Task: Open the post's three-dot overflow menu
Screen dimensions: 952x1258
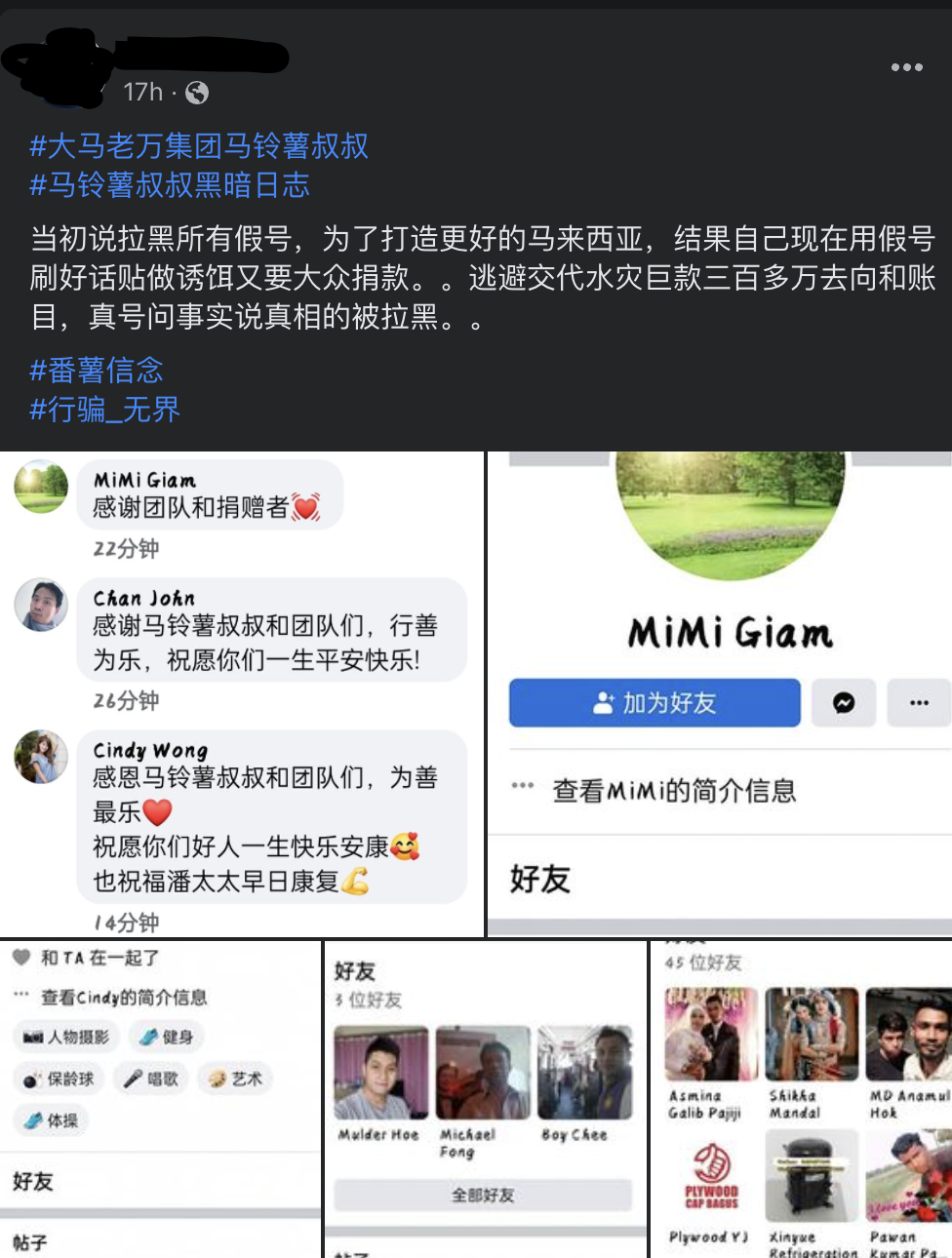Action: point(906,67)
